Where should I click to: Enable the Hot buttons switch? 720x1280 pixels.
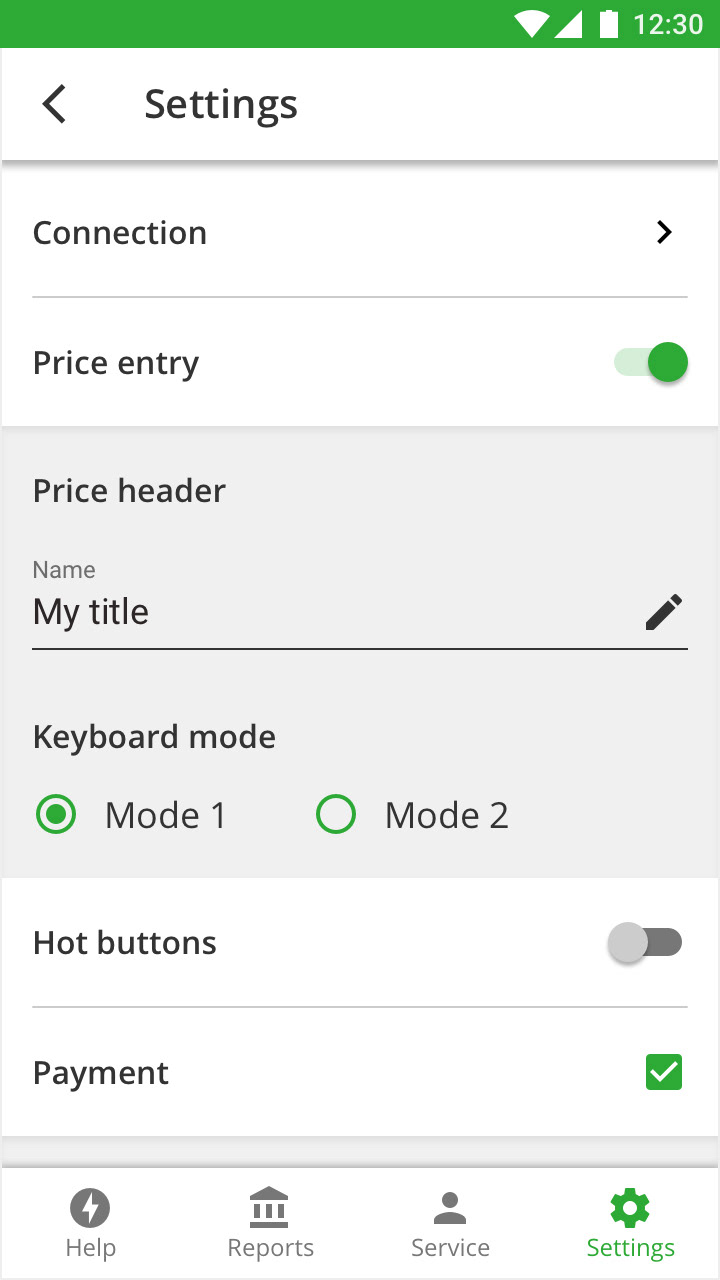coord(645,942)
